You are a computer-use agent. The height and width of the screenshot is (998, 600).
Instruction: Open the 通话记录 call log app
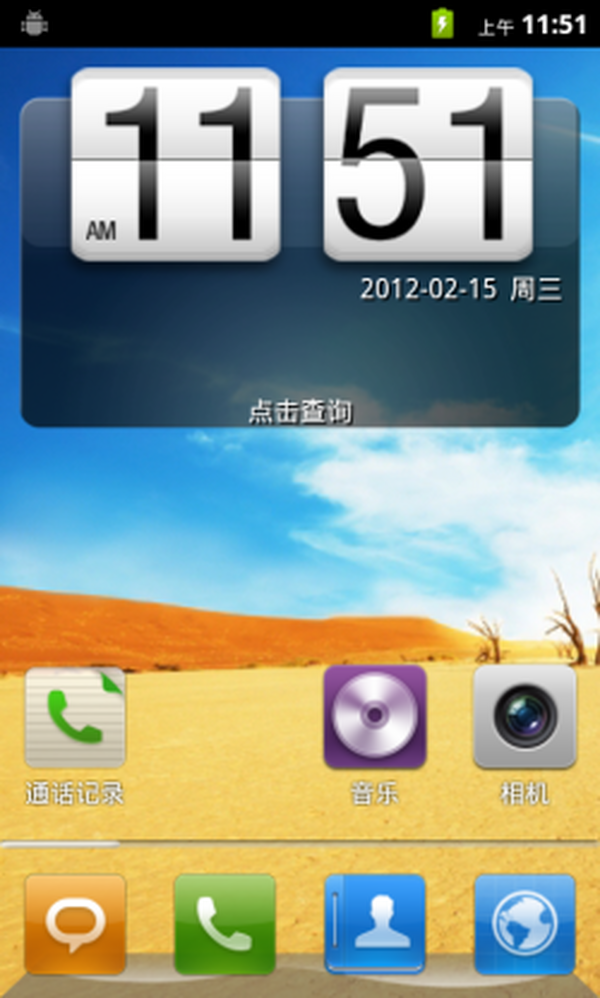click(75, 718)
